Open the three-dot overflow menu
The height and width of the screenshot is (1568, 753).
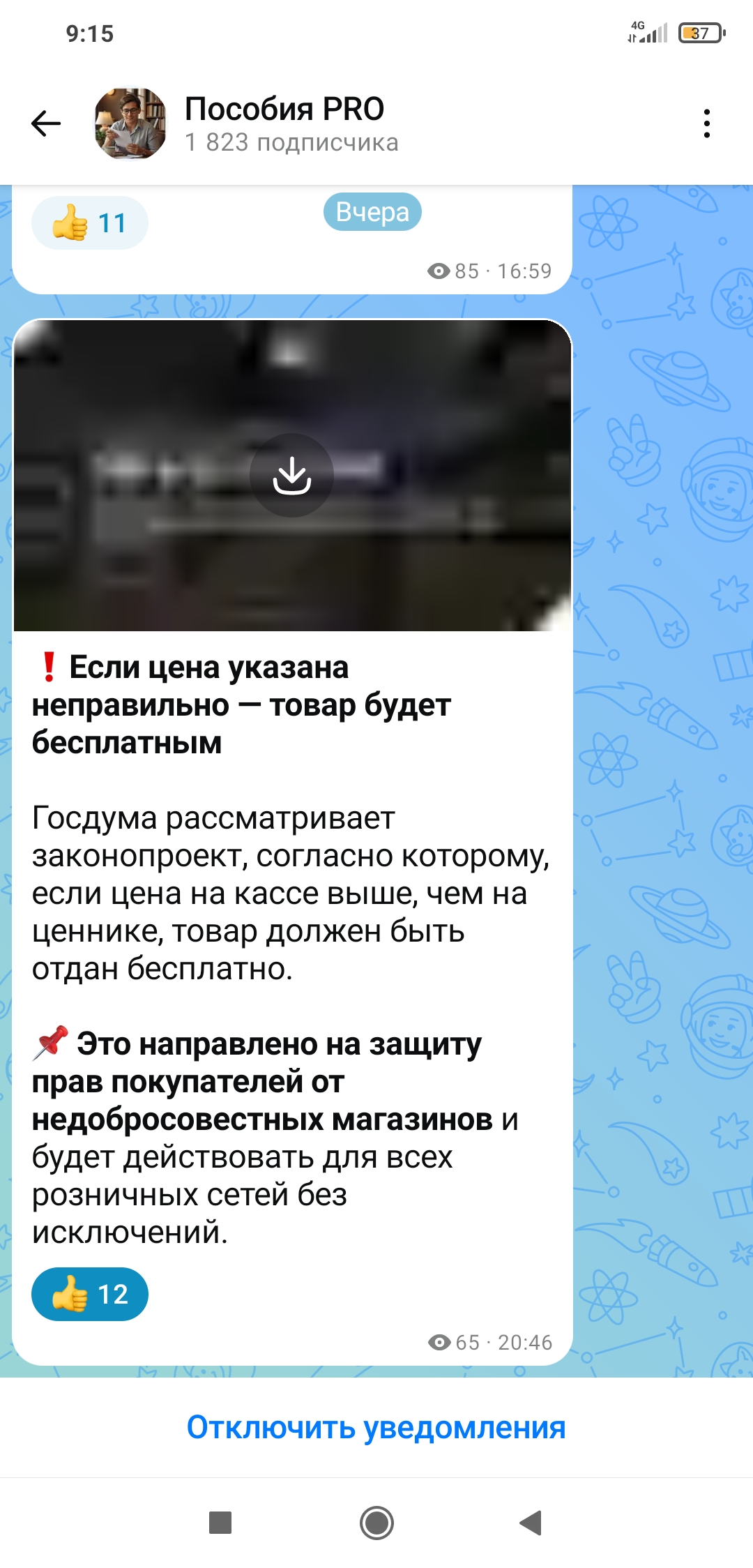[x=707, y=123]
